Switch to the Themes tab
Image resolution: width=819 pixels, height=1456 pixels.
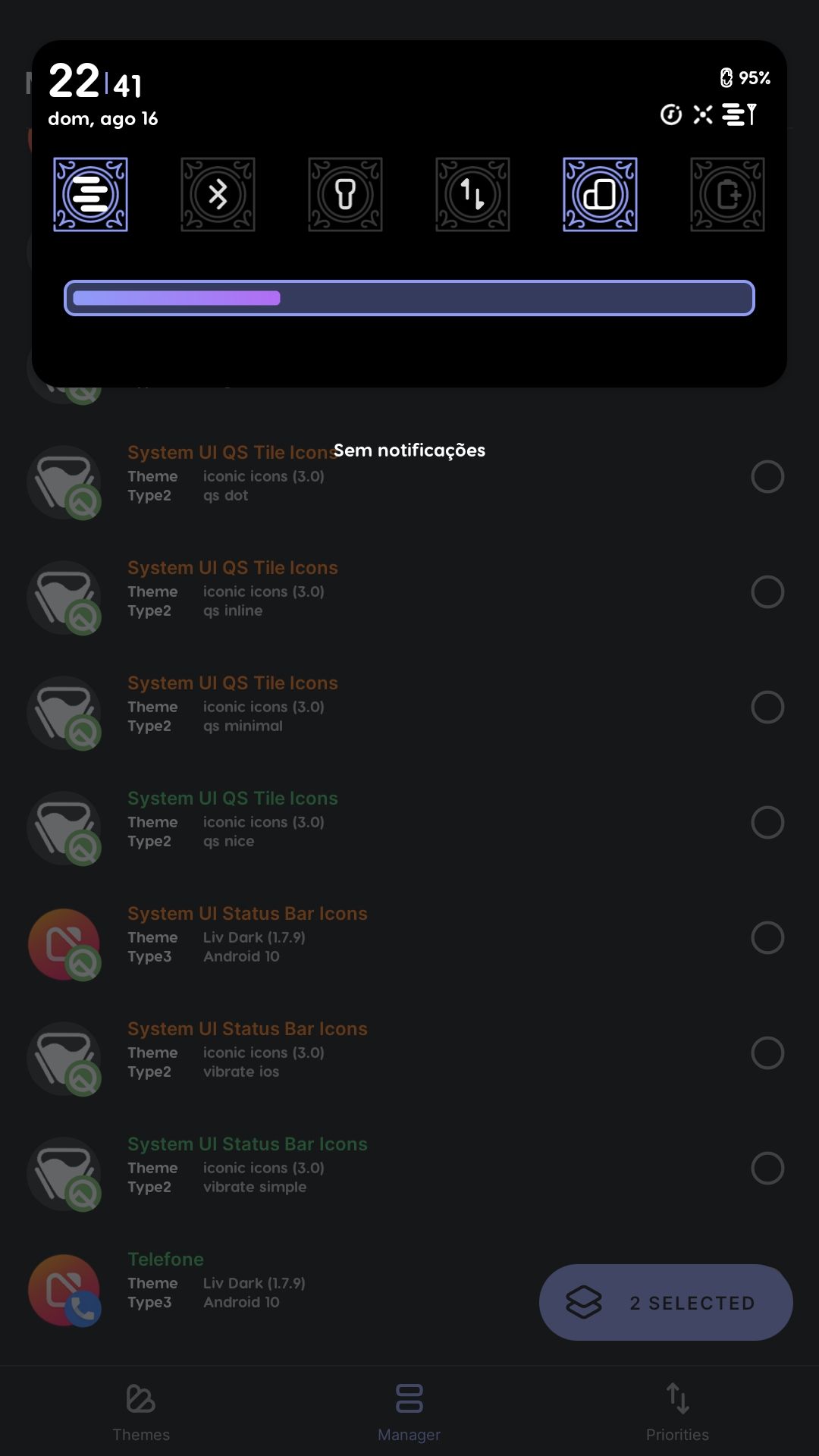141,1412
